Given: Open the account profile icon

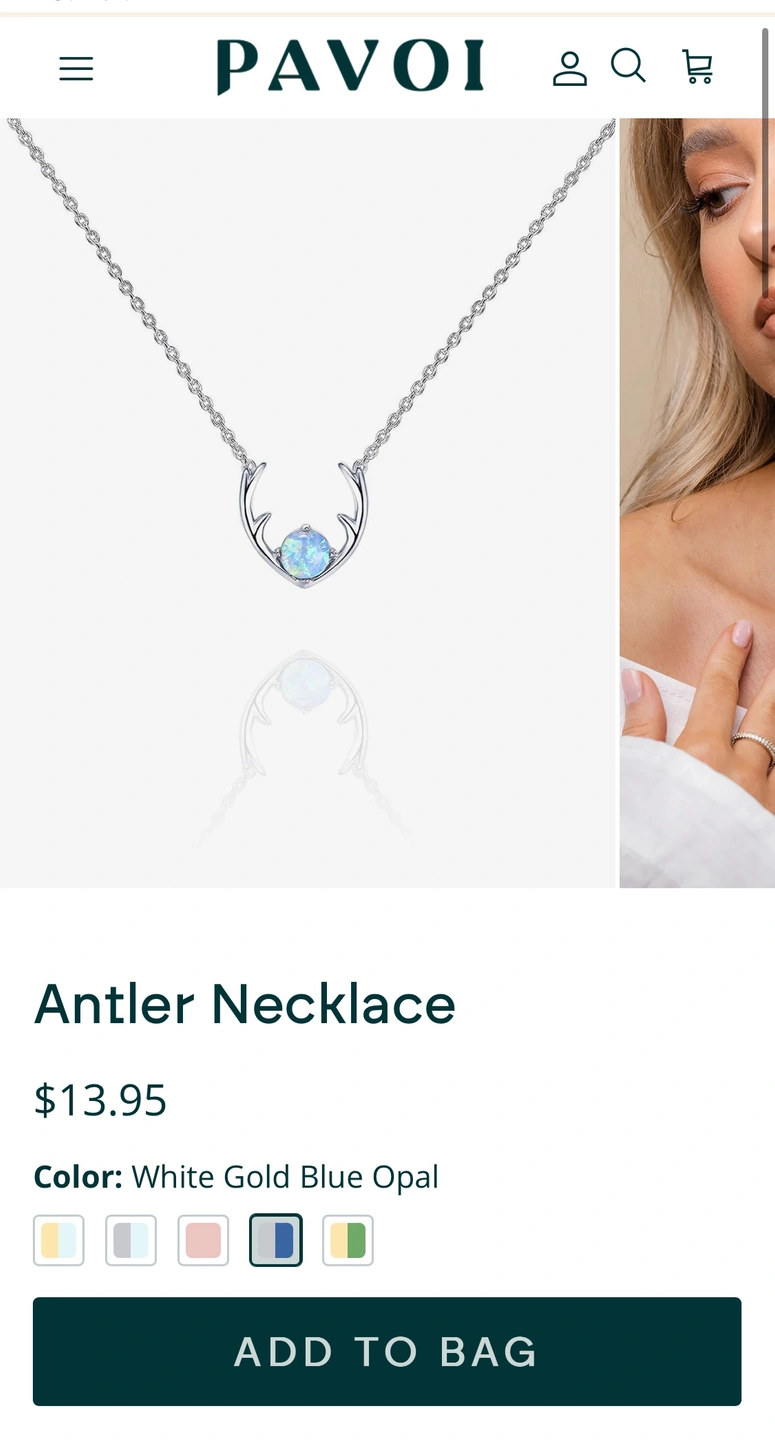Looking at the screenshot, I should pos(570,68).
